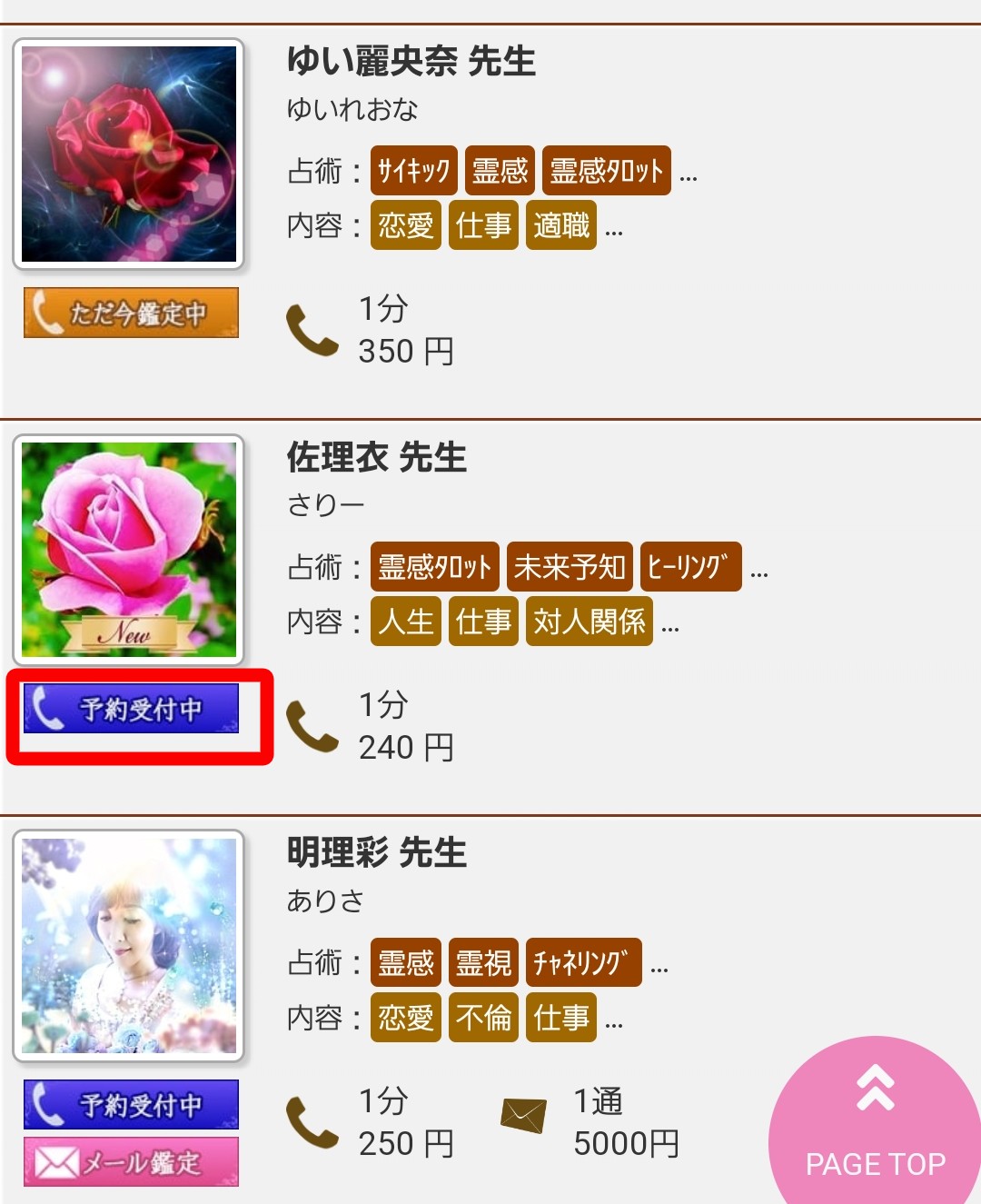Image resolution: width=981 pixels, height=1204 pixels.
Task: Tap 予約受付中 button under 明理彩 先生
Action: point(131,1104)
